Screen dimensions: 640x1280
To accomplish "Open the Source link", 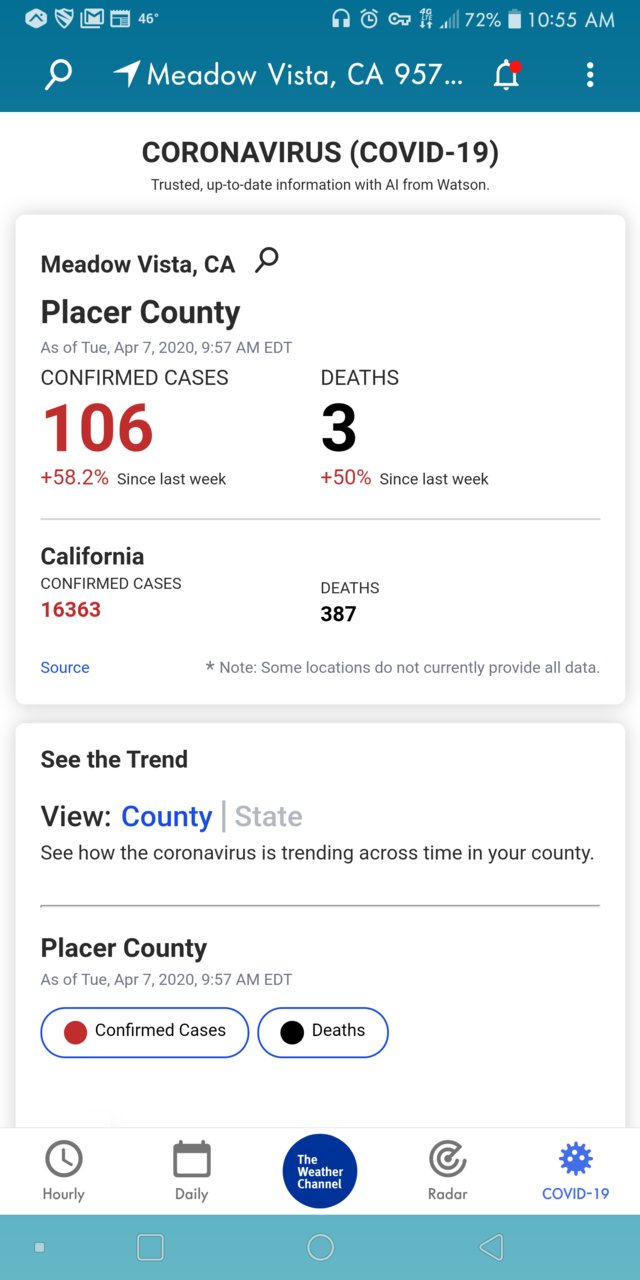I will click(x=65, y=667).
